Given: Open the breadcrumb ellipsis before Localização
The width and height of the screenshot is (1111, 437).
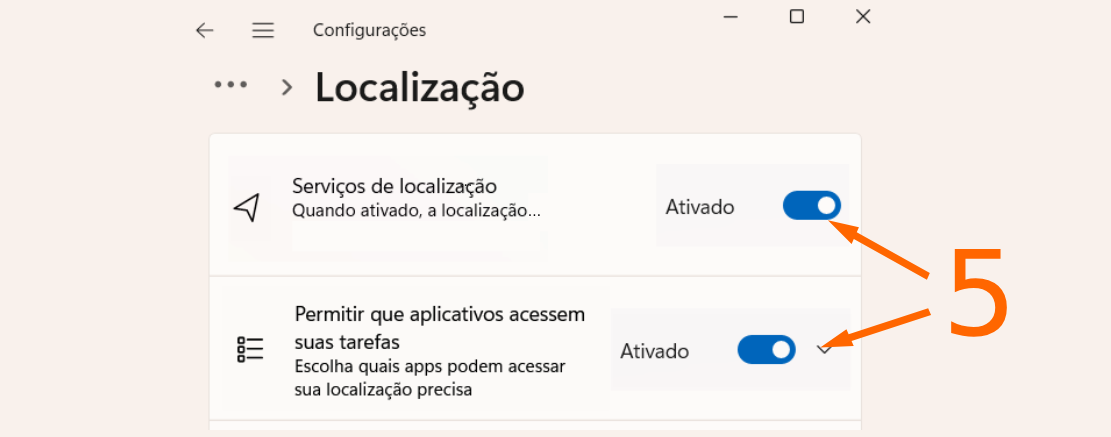Looking at the screenshot, I should pyautogui.click(x=230, y=86).
